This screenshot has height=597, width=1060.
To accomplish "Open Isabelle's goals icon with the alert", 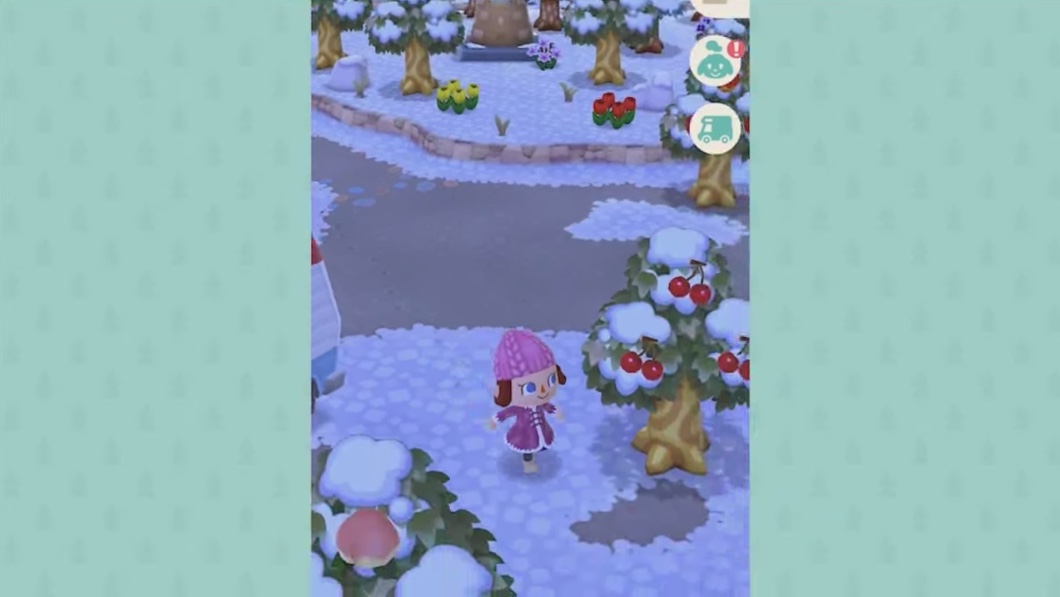I will tap(715, 62).
